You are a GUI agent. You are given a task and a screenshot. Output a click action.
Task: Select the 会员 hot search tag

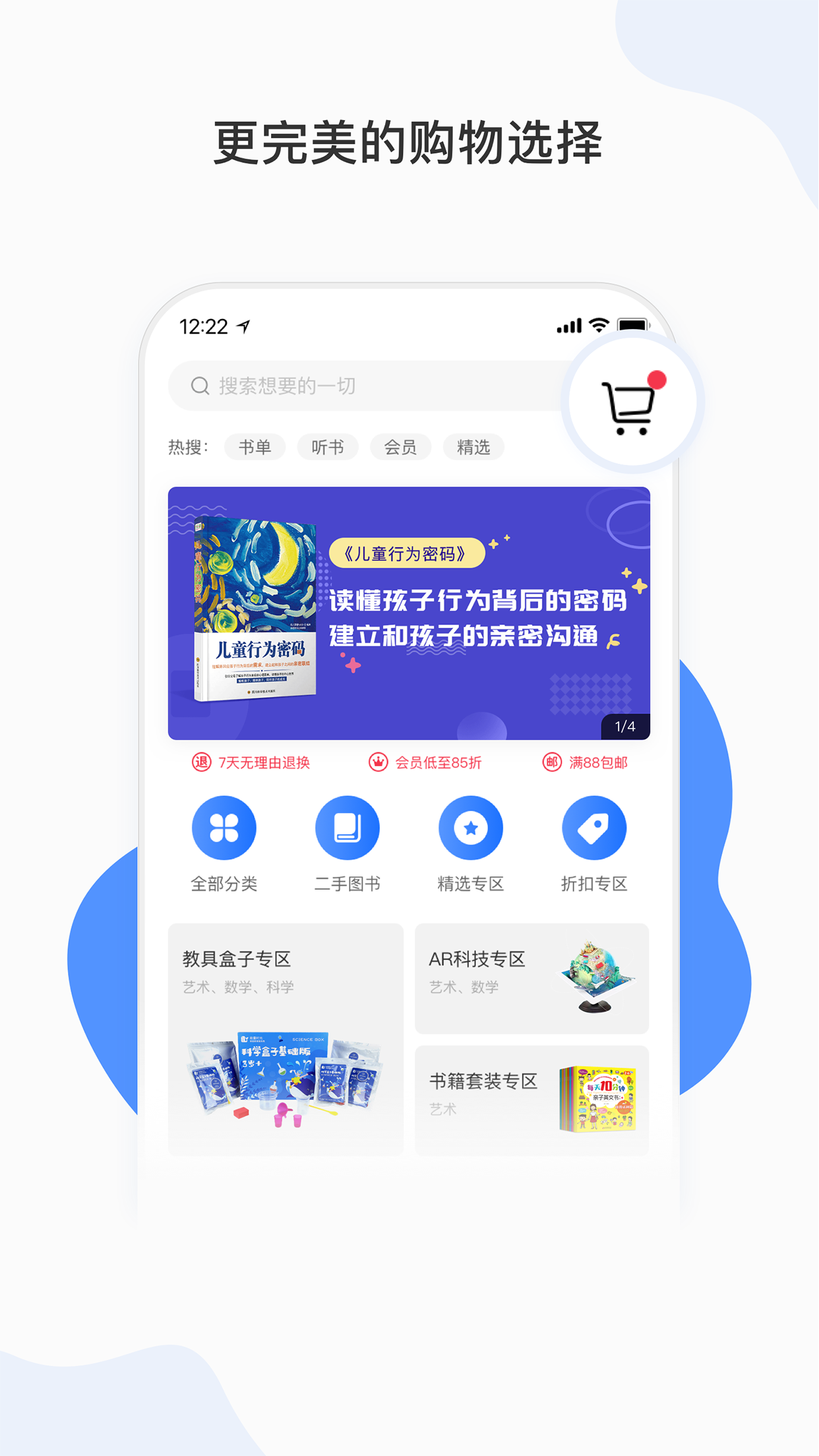tap(400, 446)
